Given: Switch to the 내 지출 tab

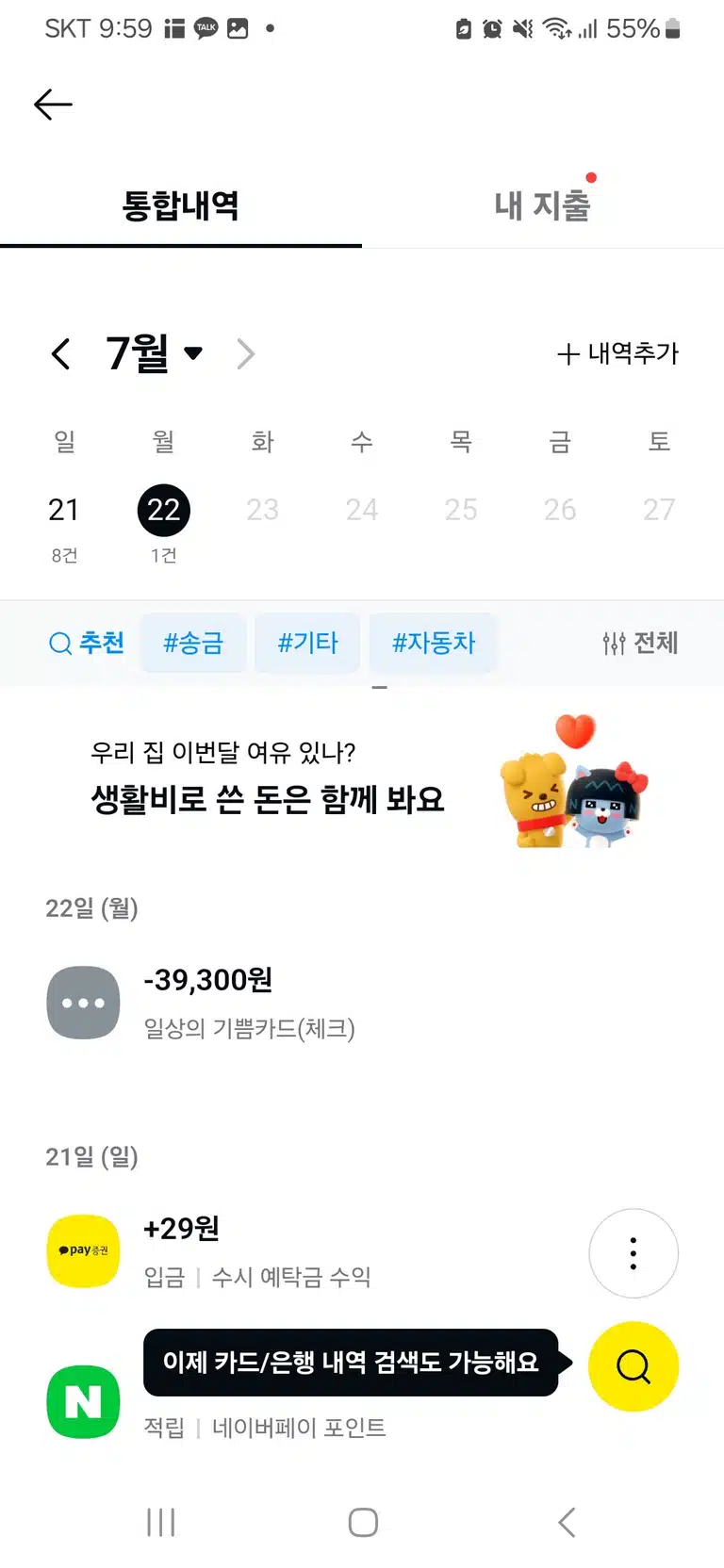Looking at the screenshot, I should coord(543,205).
